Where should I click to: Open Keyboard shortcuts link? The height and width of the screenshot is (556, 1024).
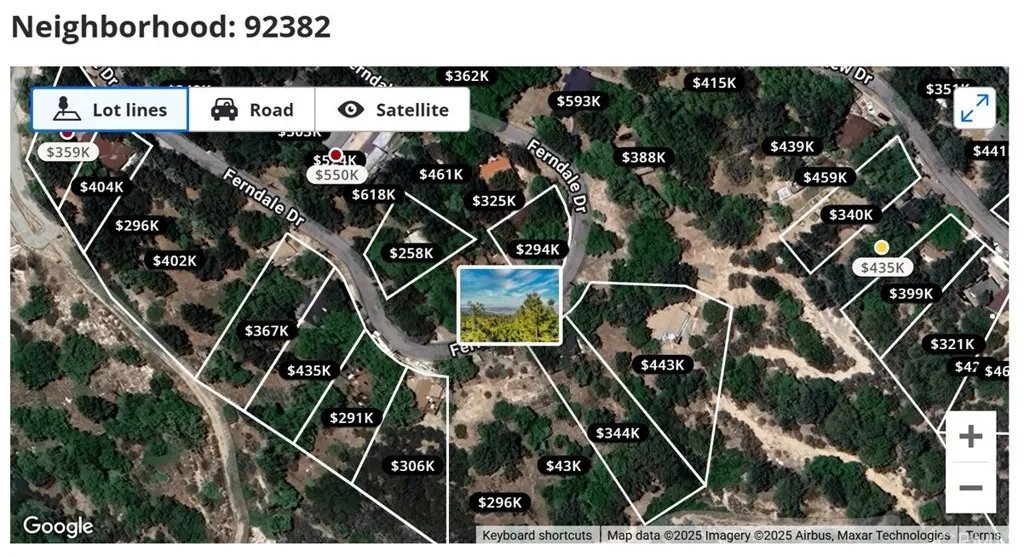[537, 535]
